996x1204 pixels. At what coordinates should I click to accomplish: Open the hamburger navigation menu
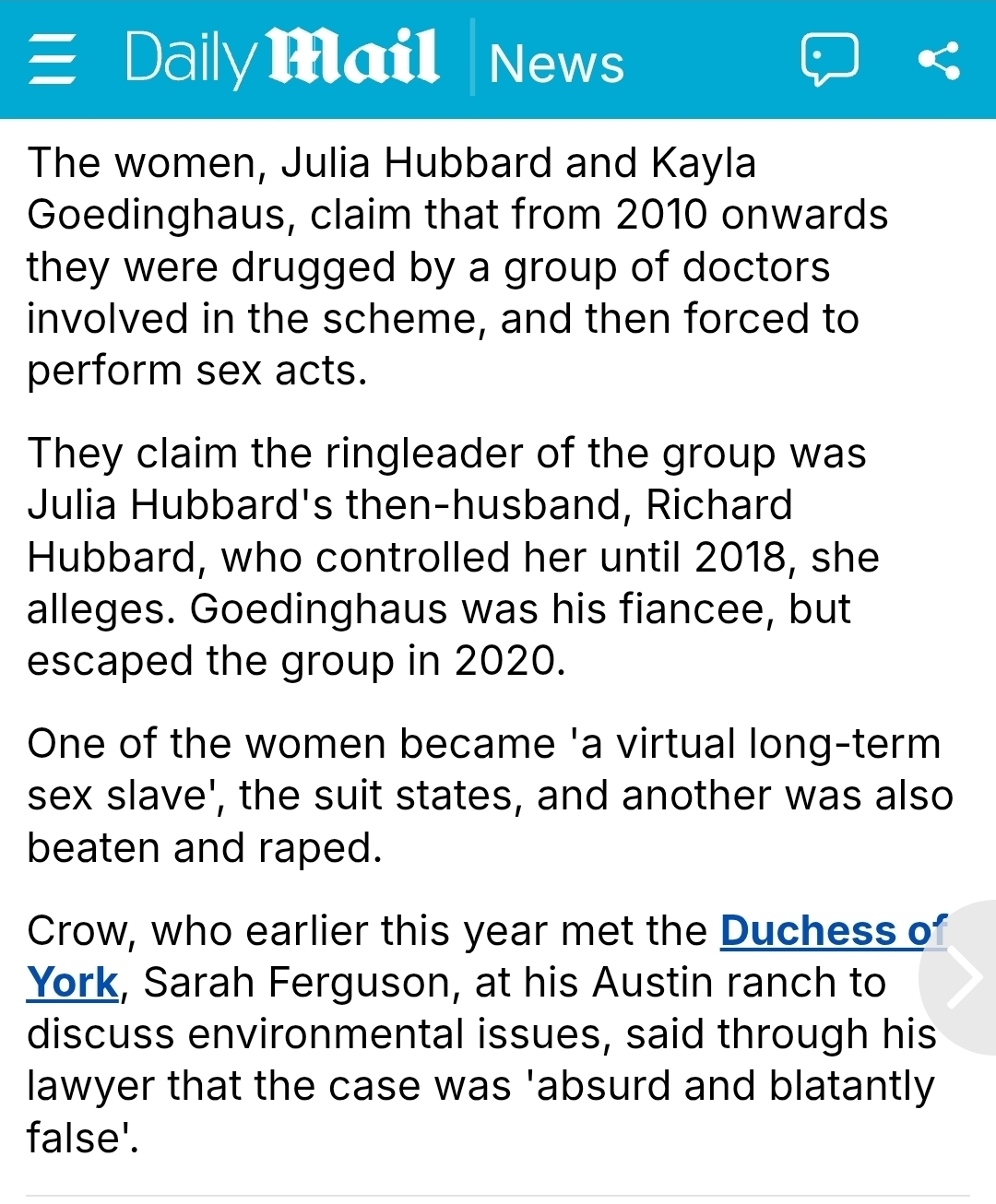coord(52,60)
